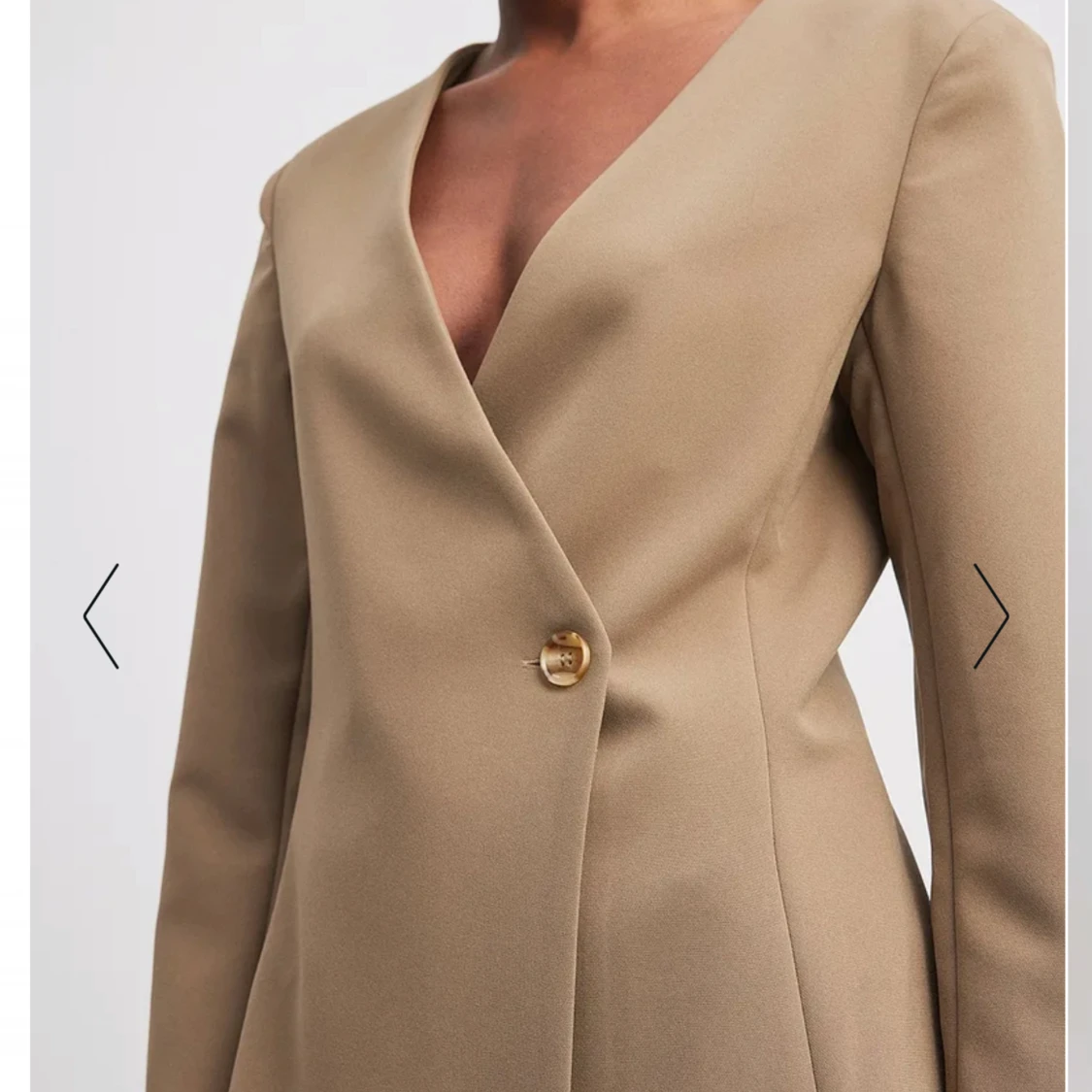Go to the previous product image
This screenshot has height=1092, width=1092.
pyautogui.click(x=101, y=615)
